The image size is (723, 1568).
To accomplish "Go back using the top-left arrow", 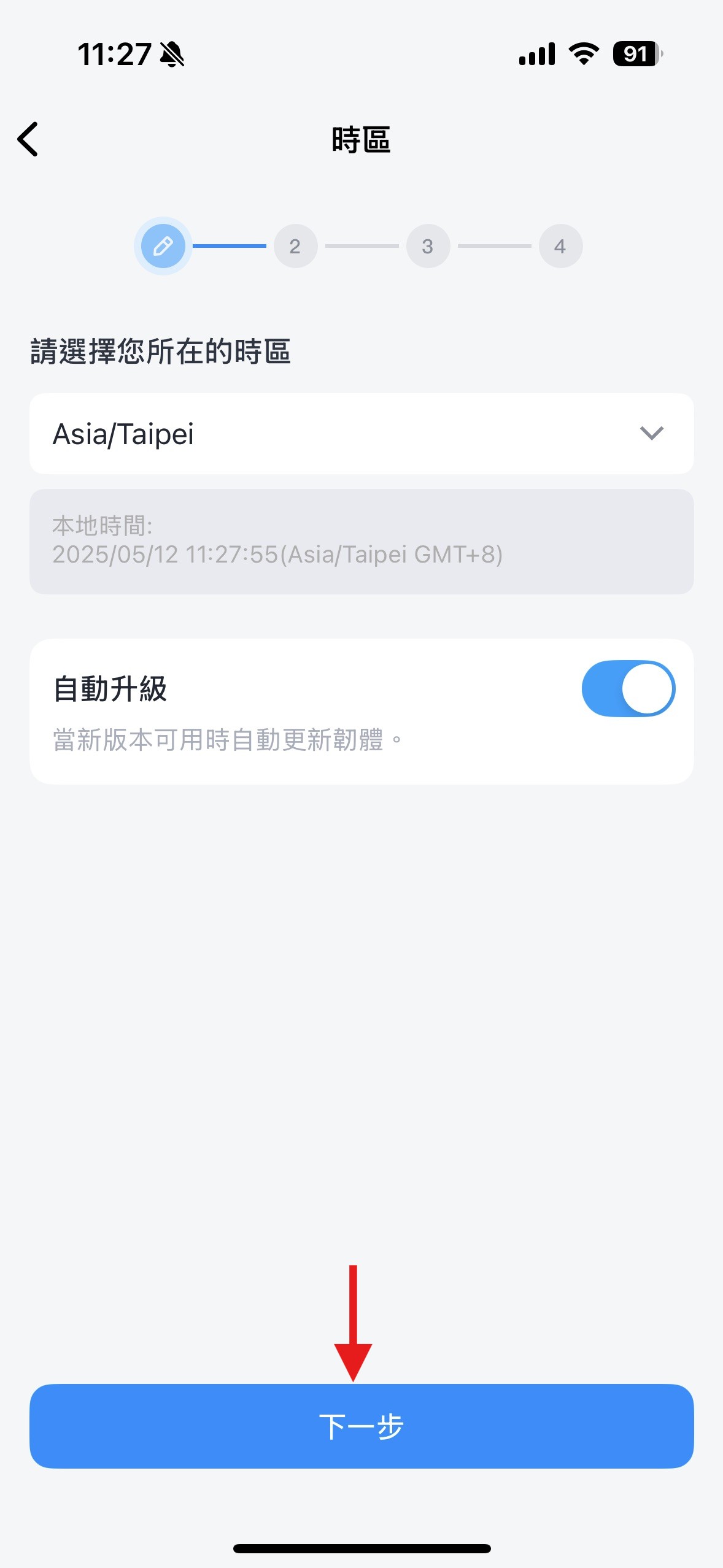I will [x=28, y=139].
